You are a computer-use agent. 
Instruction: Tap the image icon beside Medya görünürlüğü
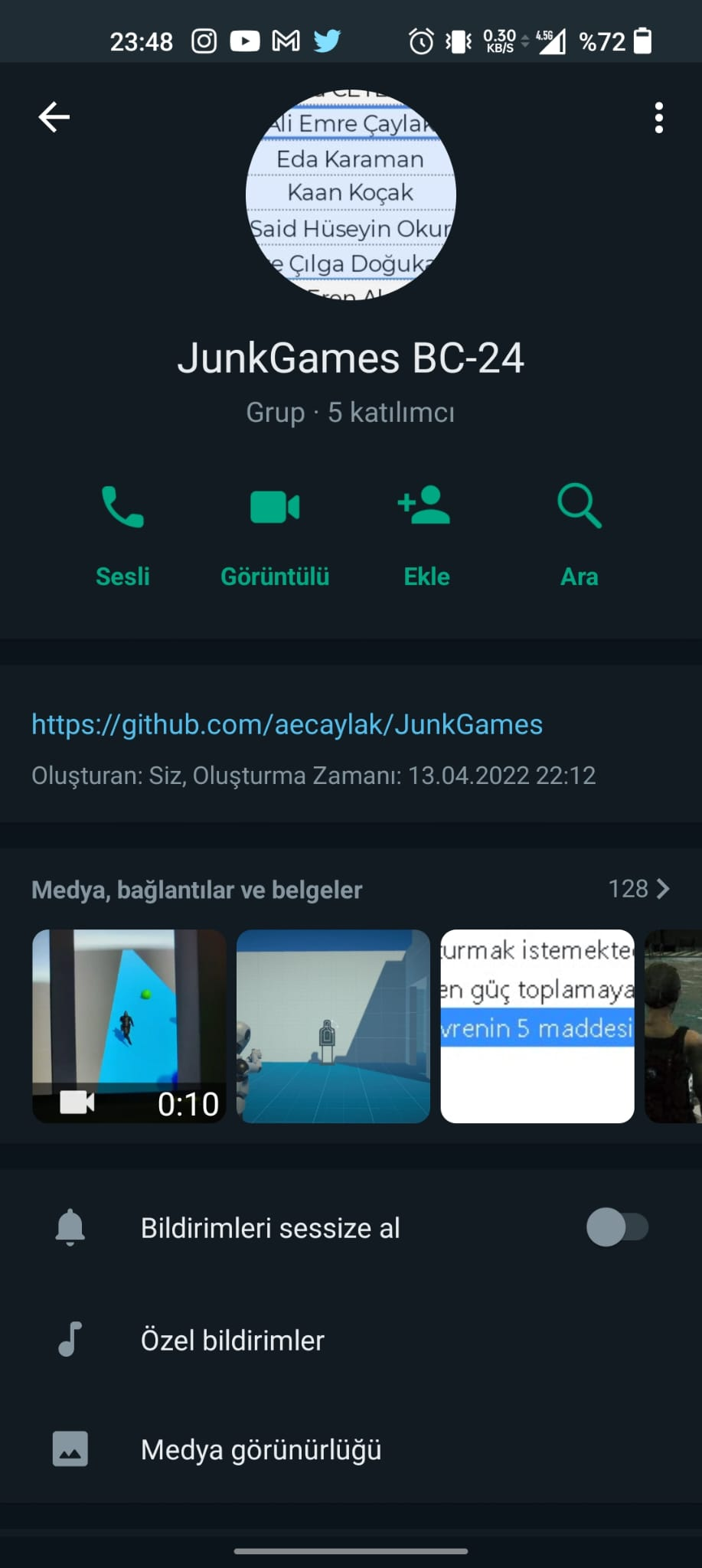click(x=70, y=1449)
